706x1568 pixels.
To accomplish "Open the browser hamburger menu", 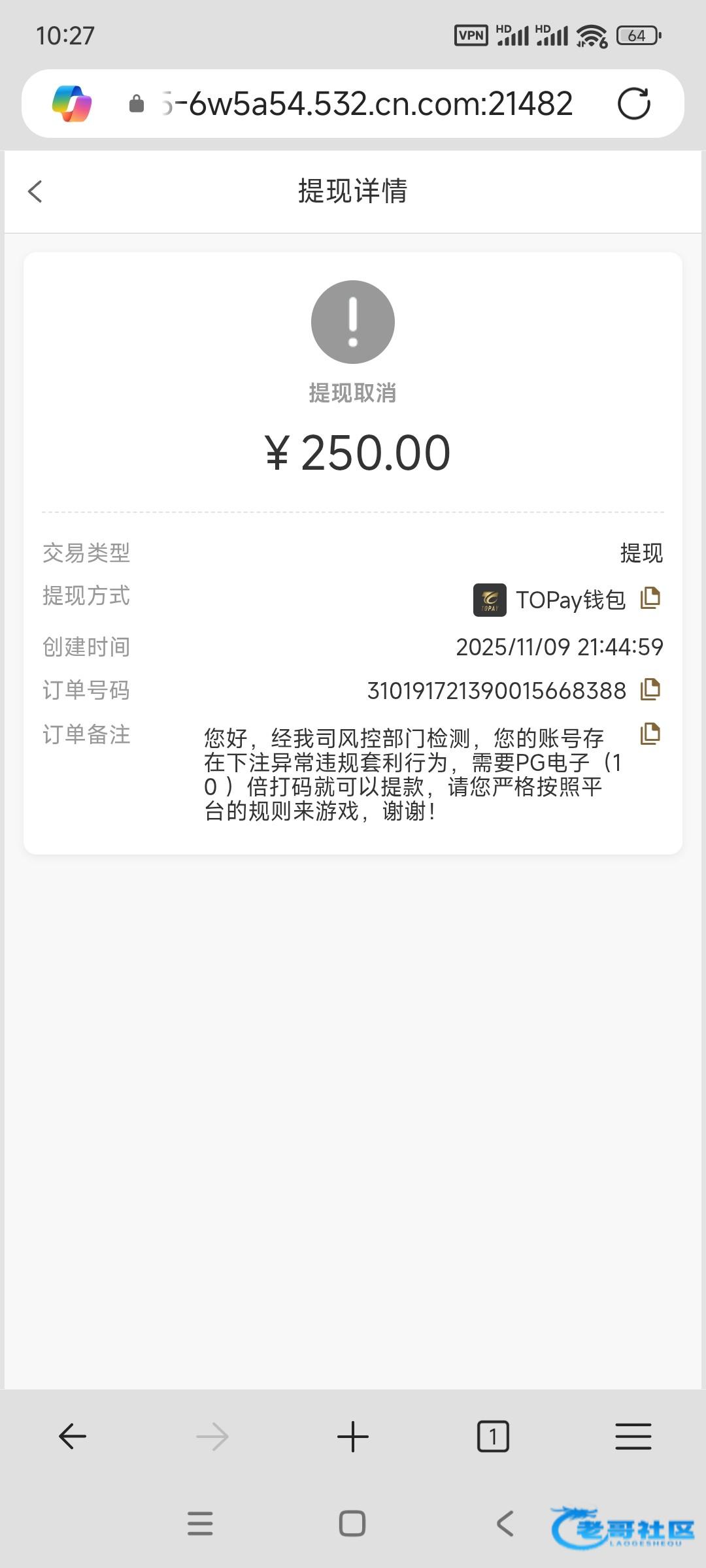I will coord(633,1437).
